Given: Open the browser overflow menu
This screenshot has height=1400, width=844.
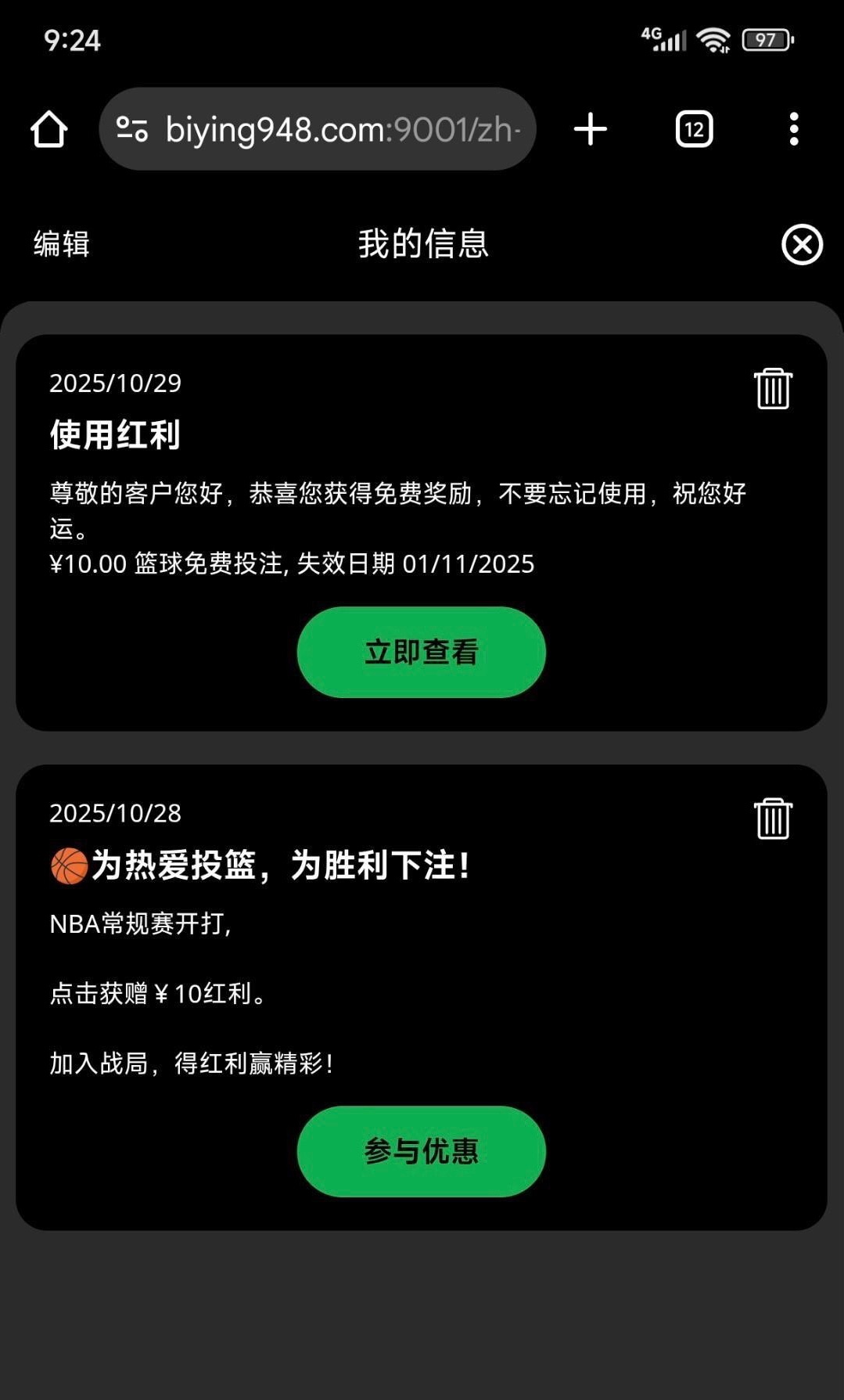Looking at the screenshot, I should tap(794, 129).
